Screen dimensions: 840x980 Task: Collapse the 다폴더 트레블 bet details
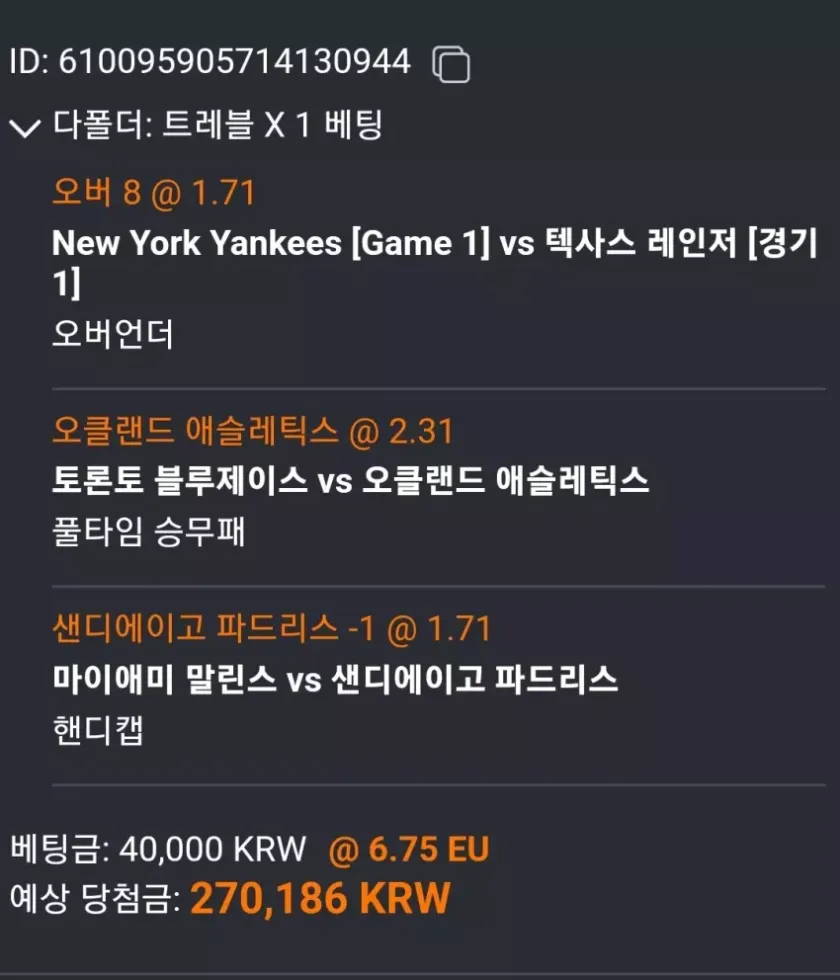pyautogui.click(x=24, y=128)
